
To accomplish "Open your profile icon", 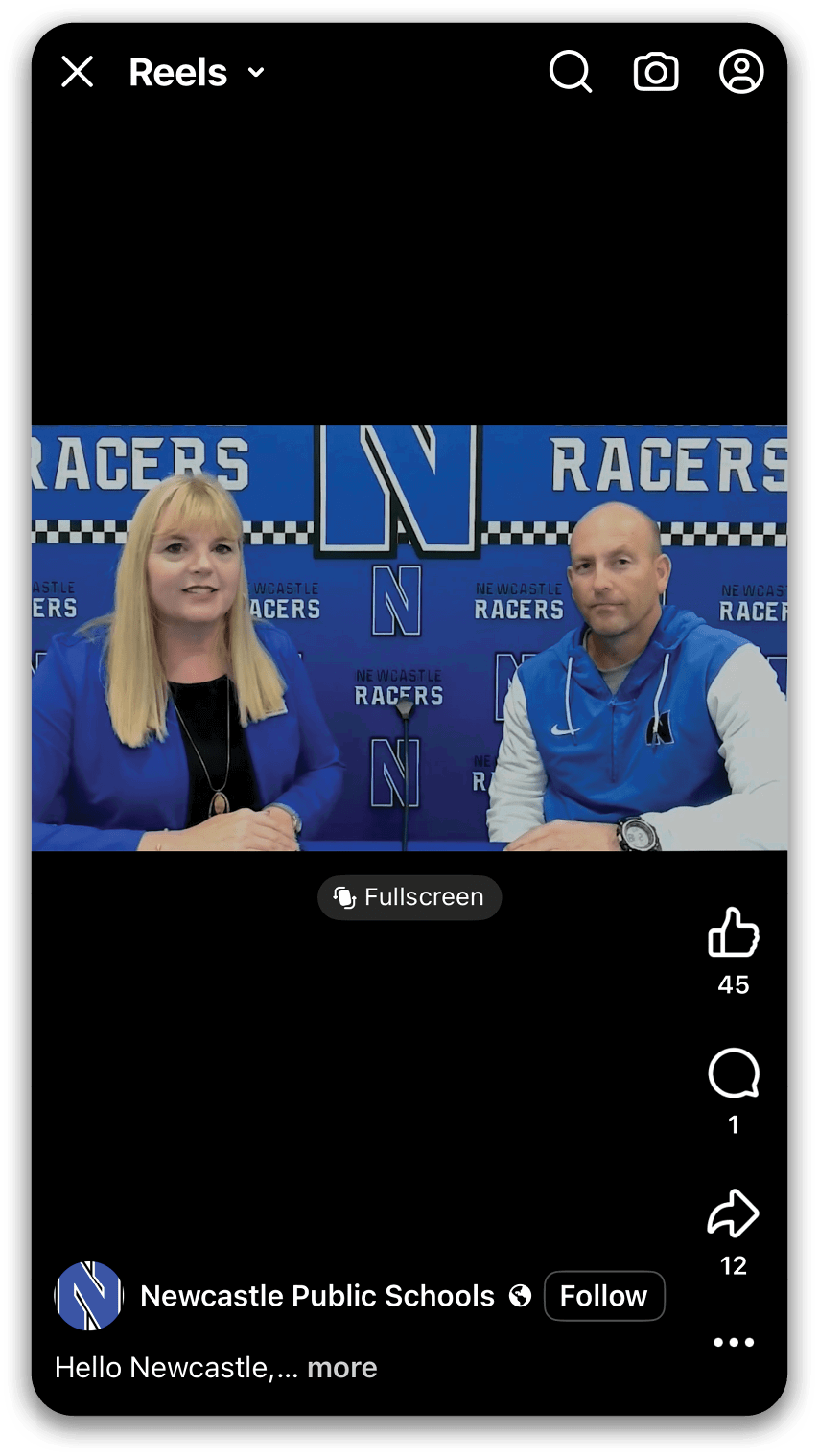I will point(741,72).
